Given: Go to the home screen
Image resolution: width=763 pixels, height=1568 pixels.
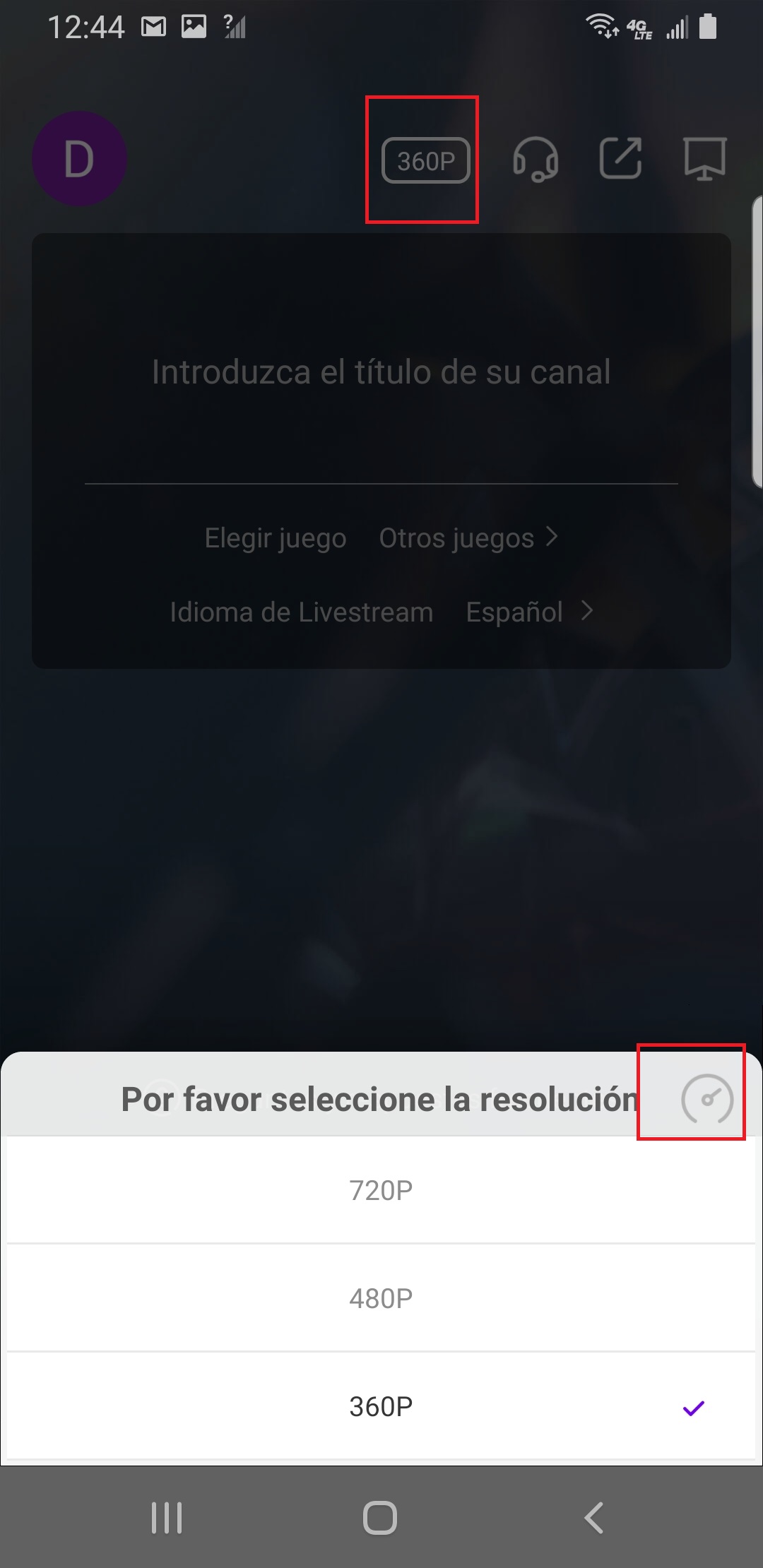Looking at the screenshot, I should (380, 1517).
